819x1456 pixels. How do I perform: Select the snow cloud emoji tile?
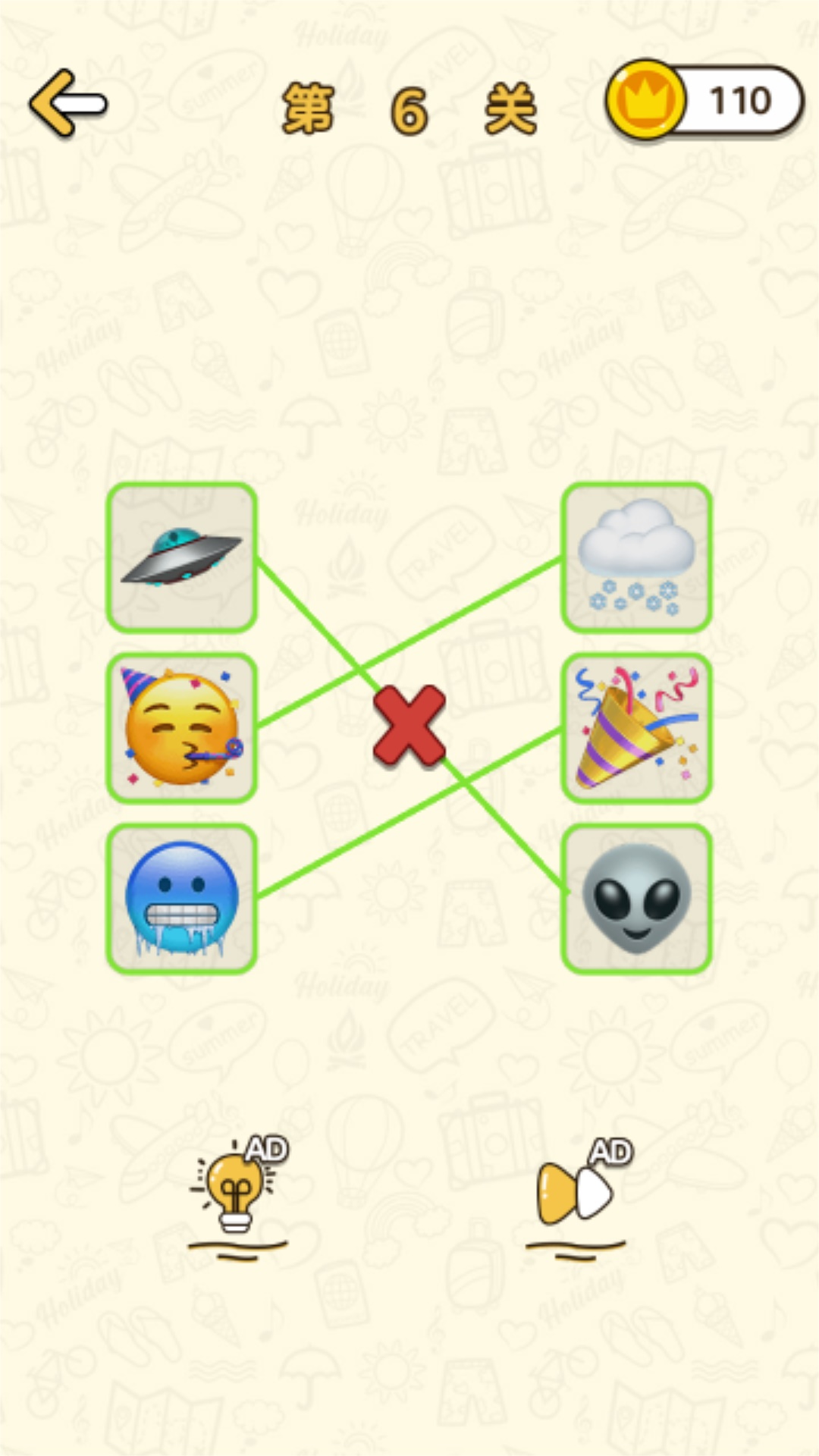[x=636, y=558]
